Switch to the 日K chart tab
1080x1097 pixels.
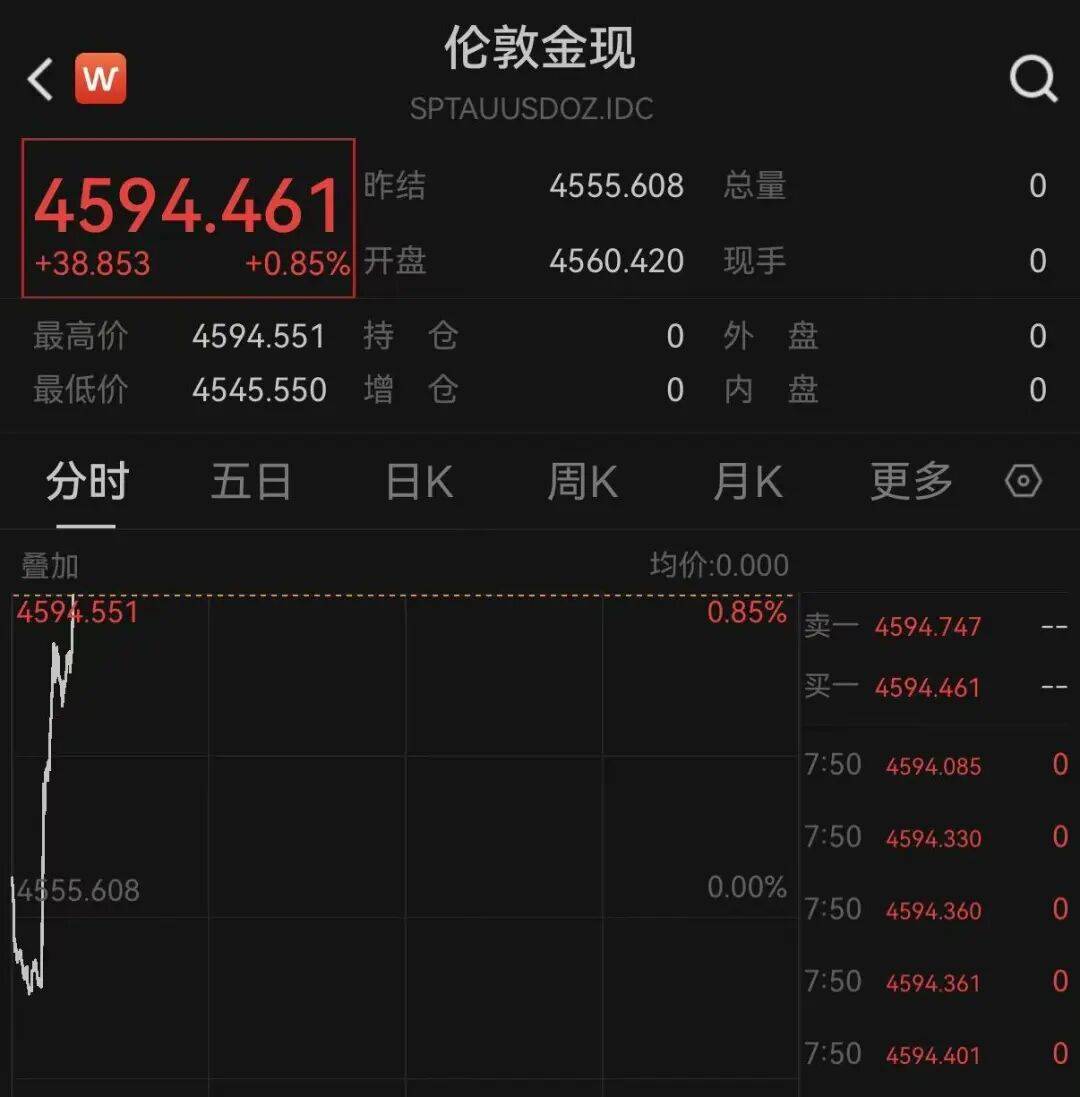point(420,481)
